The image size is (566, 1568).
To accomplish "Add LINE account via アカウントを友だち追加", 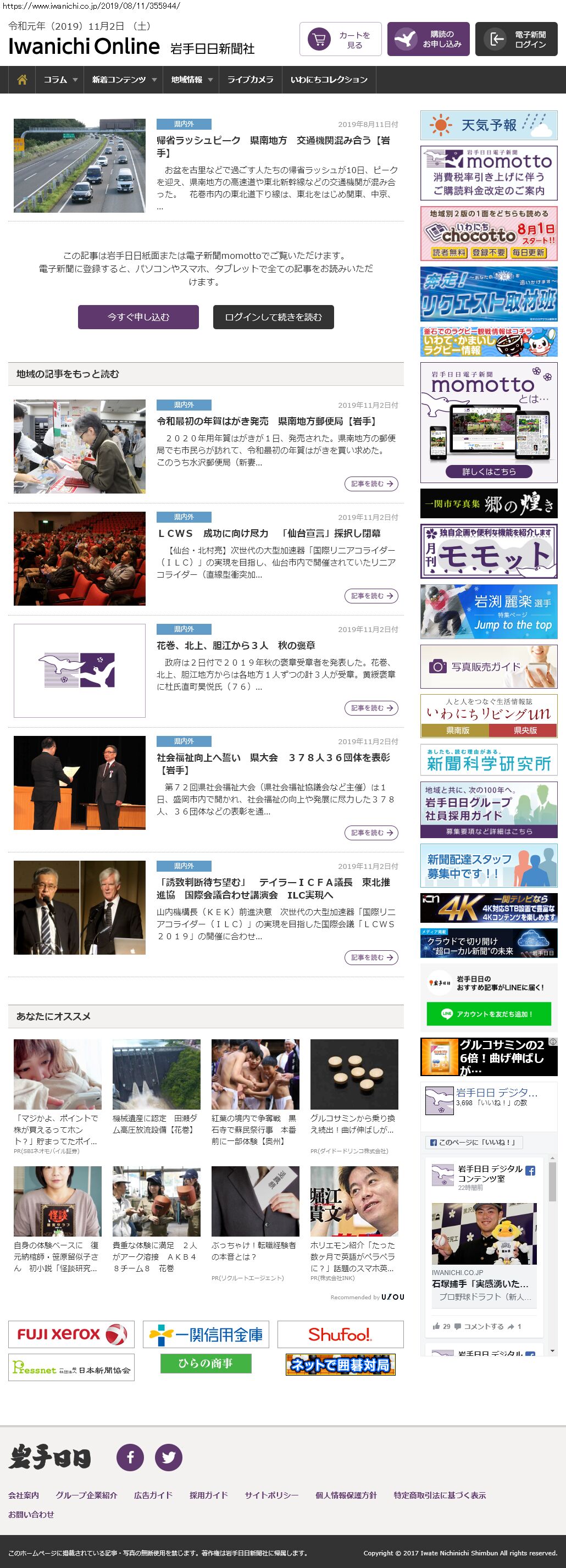I will (x=489, y=1013).
